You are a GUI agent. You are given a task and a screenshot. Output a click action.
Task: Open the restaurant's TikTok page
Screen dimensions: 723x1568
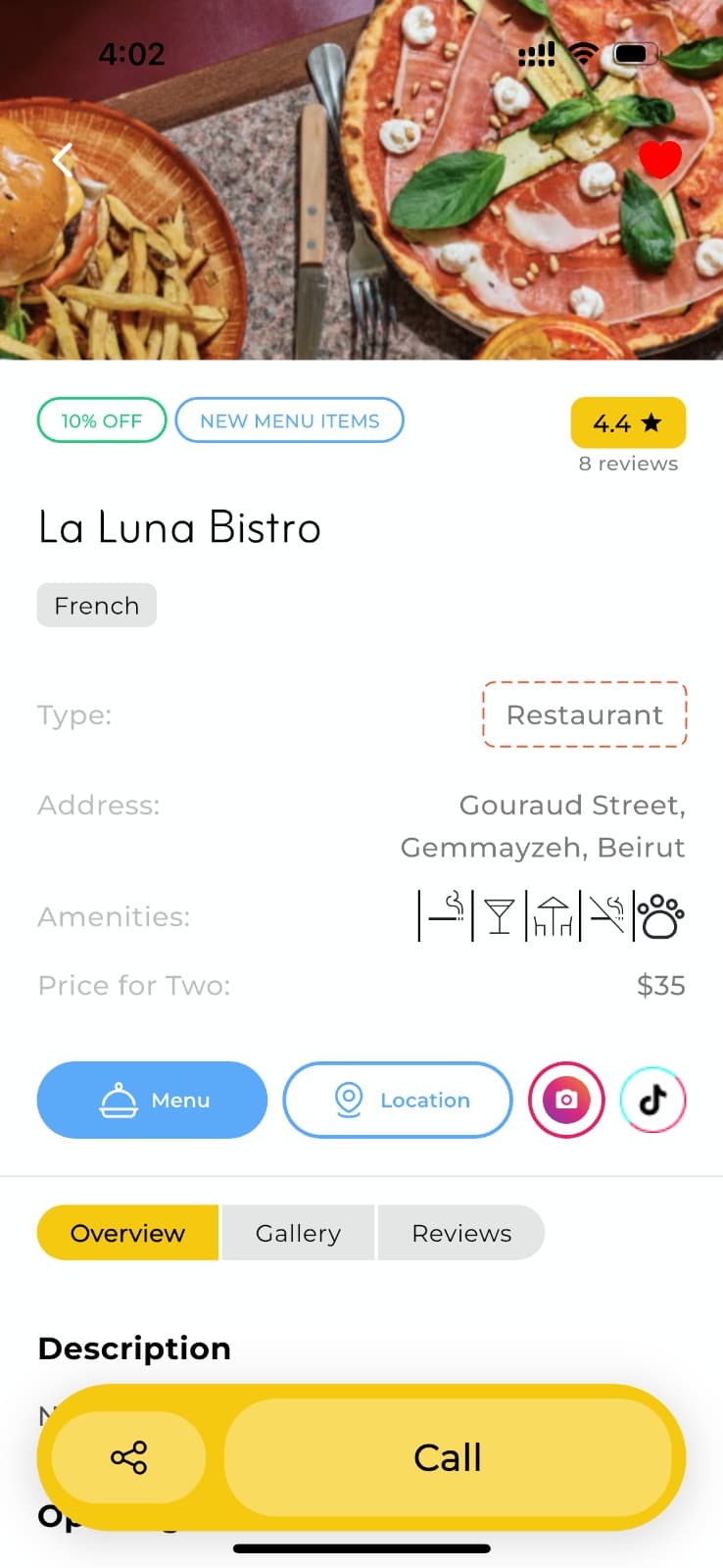(651, 1100)
